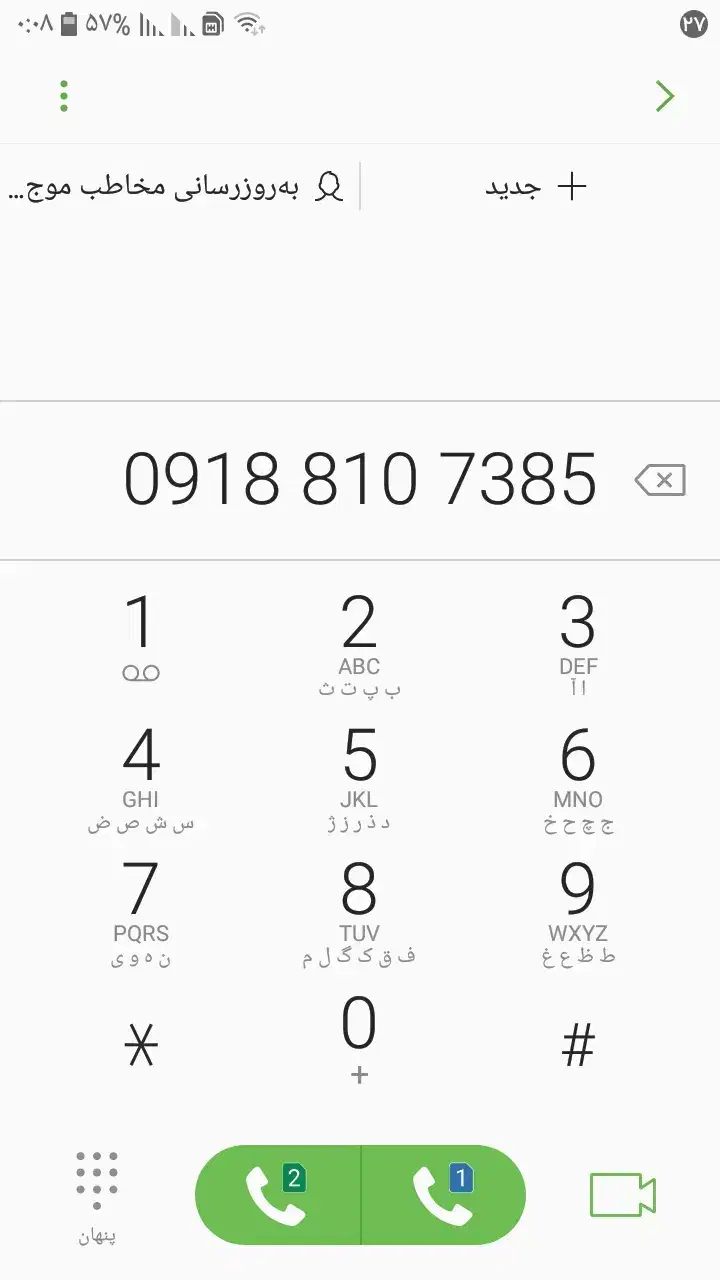Enter digit 6 MNO

point(578,777)
